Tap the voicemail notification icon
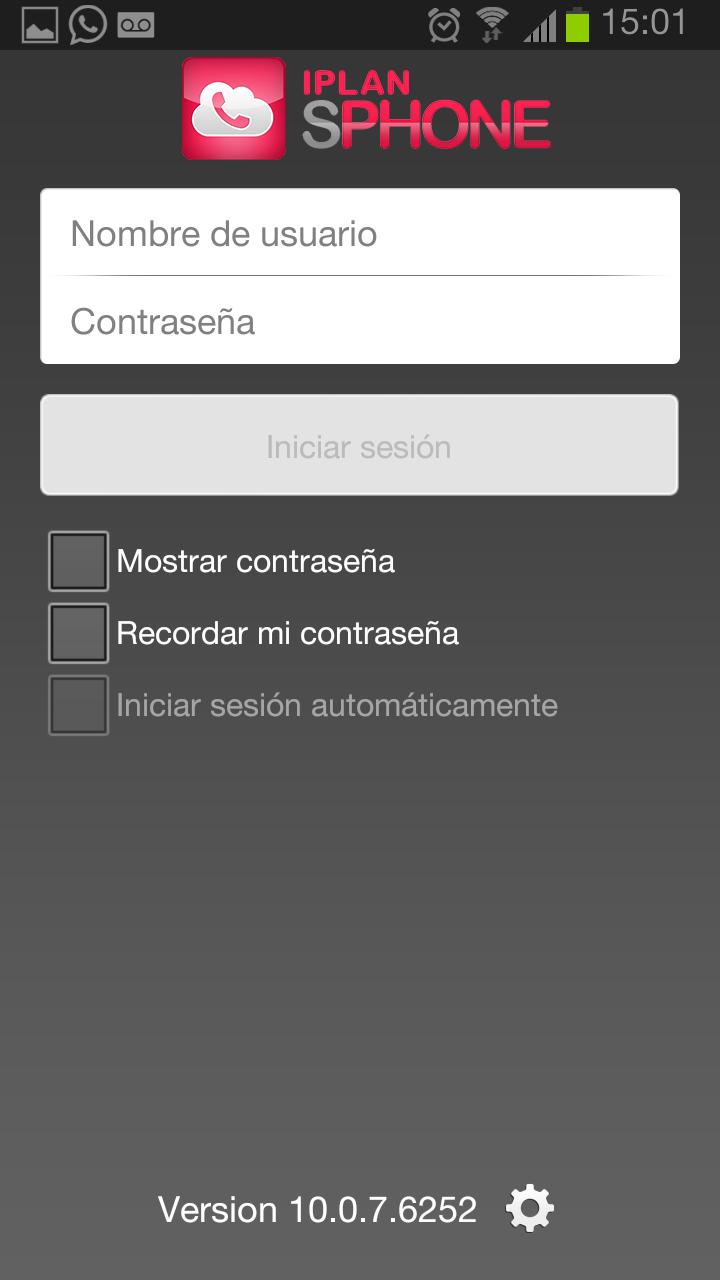720x1280 pixels. tap(135, 22)
